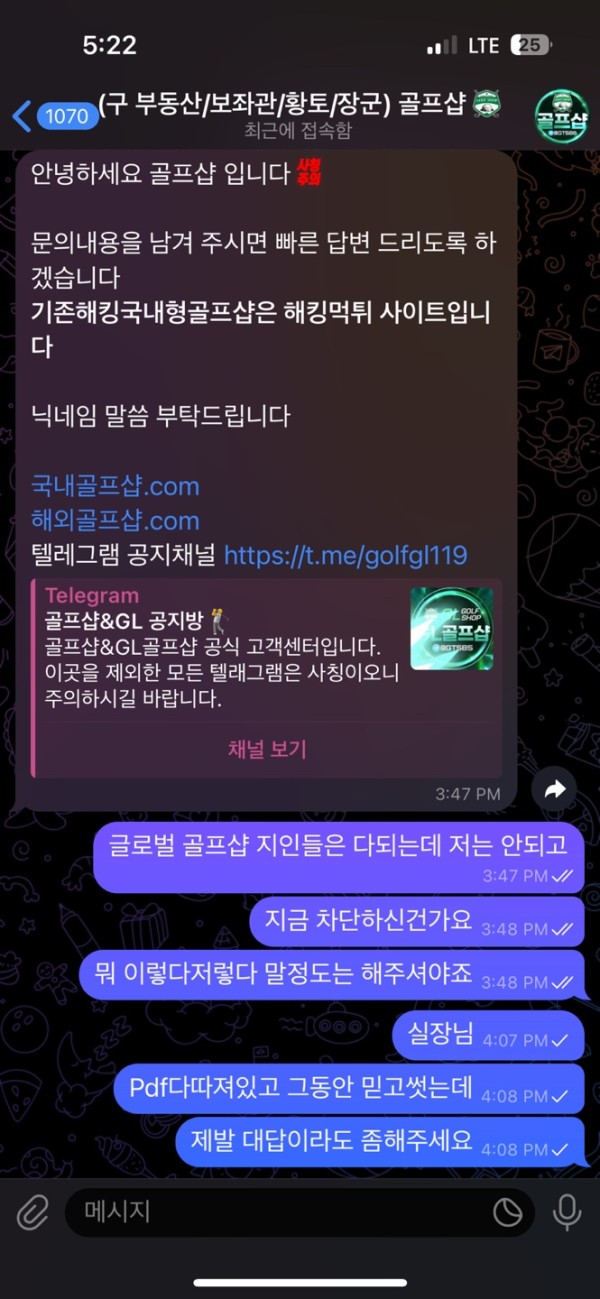Forward the welcome message with the share arrow
This screenshot has width=600, height=1299.
(555, 790)
